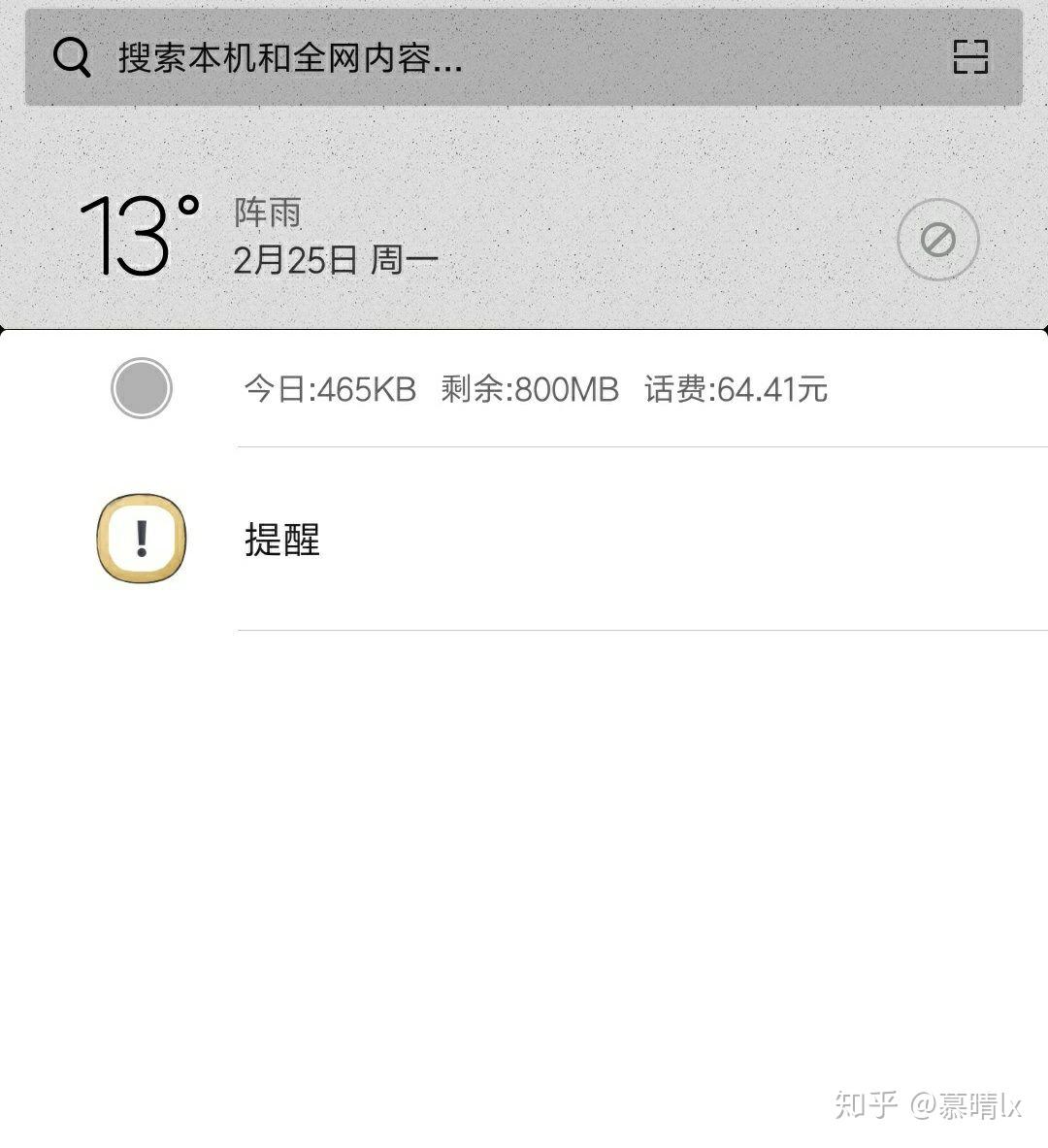Tap the circular disable icon next to the weather
1048x1148 pixels.
937,240
